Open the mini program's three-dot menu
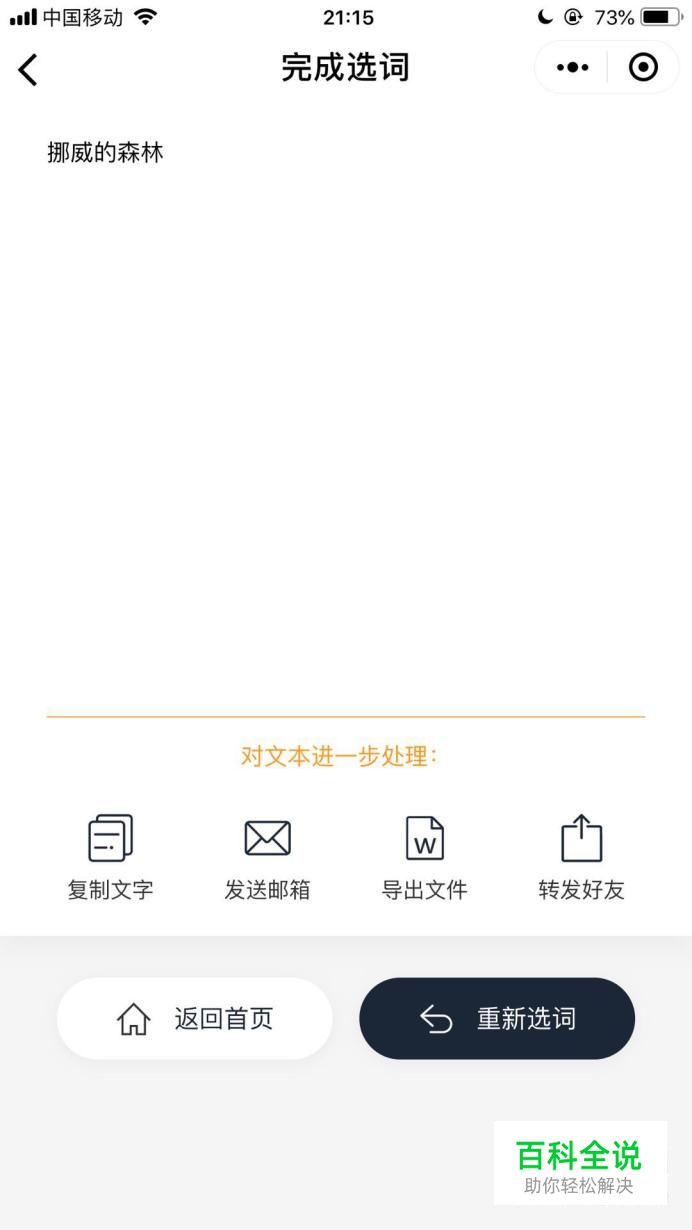 [x=572, y=68]
